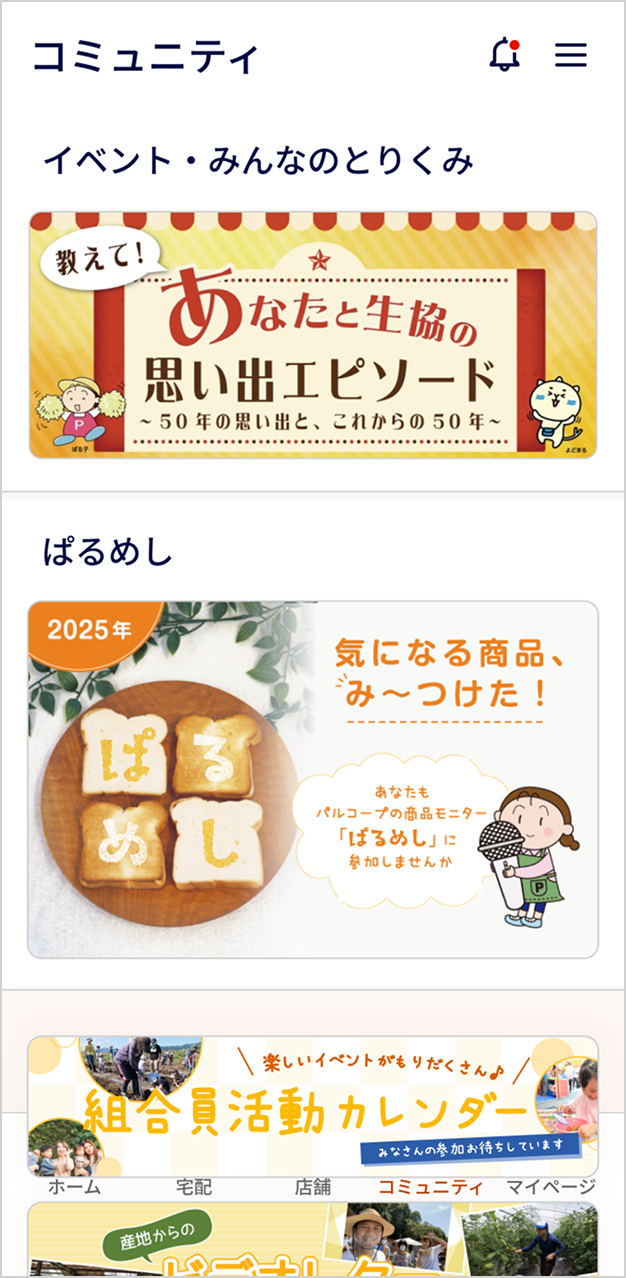Image resolution: width=626 pixels, height=1278 pixels.
Task: Go to the 店舗 tab
Action: (312, 1187)
